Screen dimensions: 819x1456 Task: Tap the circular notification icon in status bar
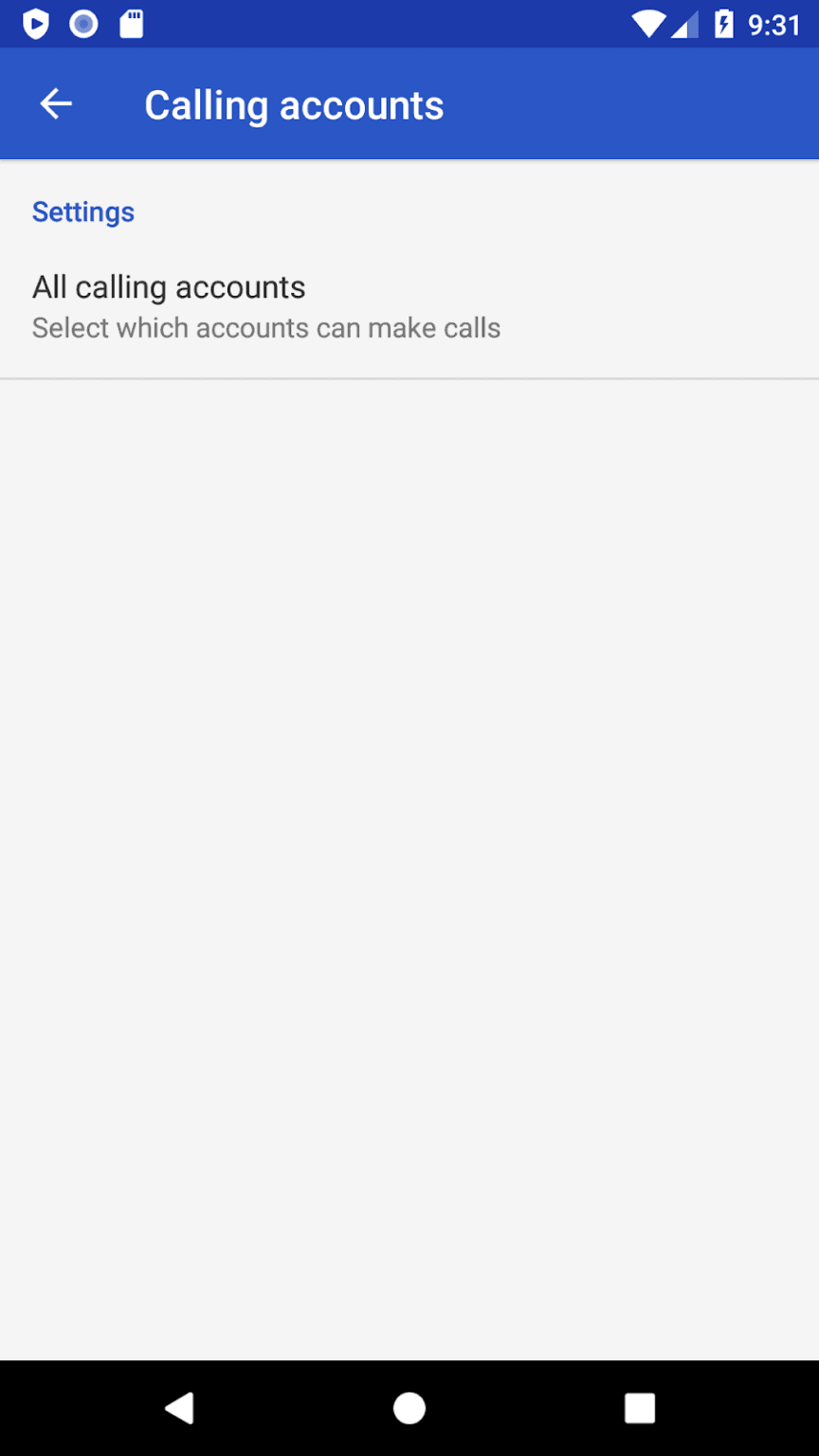tap(83, 23)
